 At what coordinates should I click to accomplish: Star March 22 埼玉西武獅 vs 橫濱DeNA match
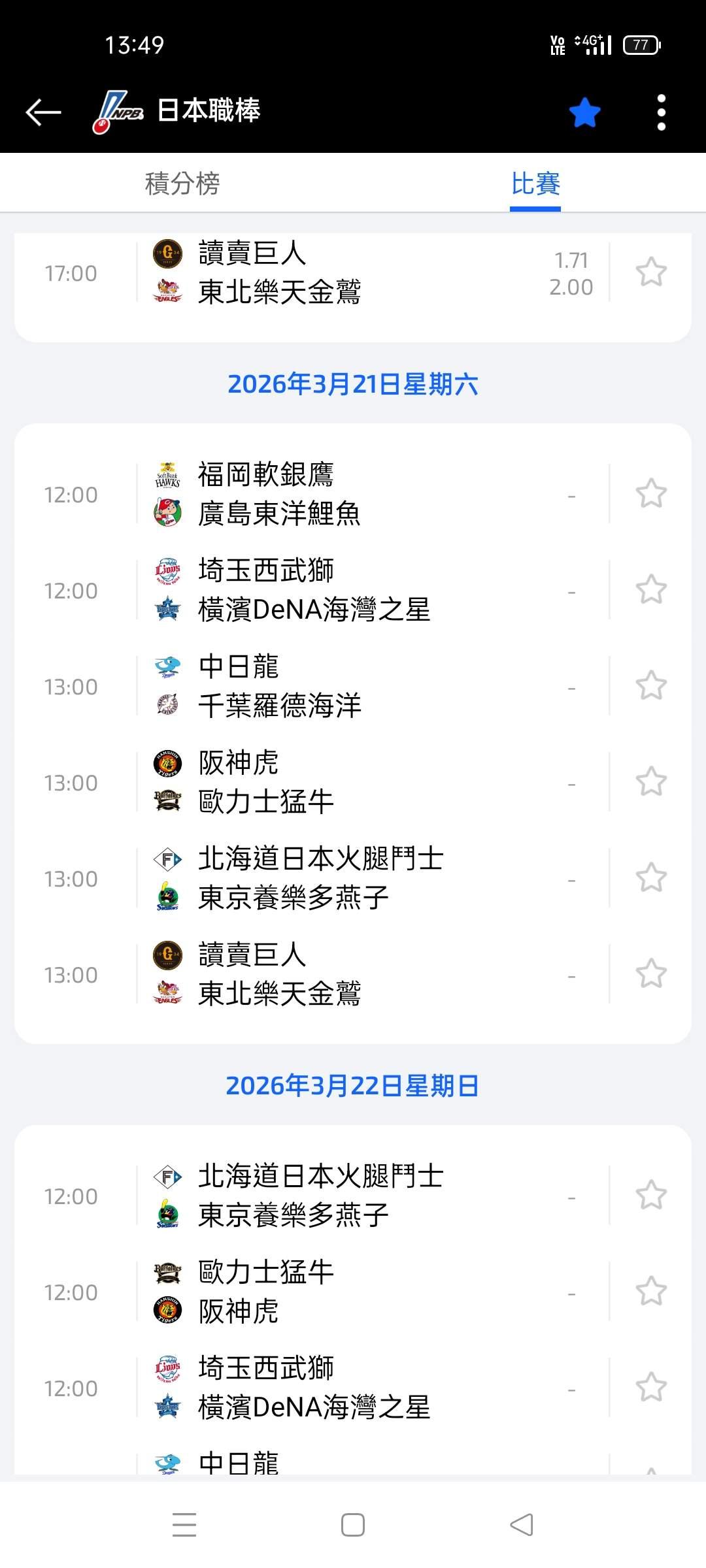pos(651,1388)
